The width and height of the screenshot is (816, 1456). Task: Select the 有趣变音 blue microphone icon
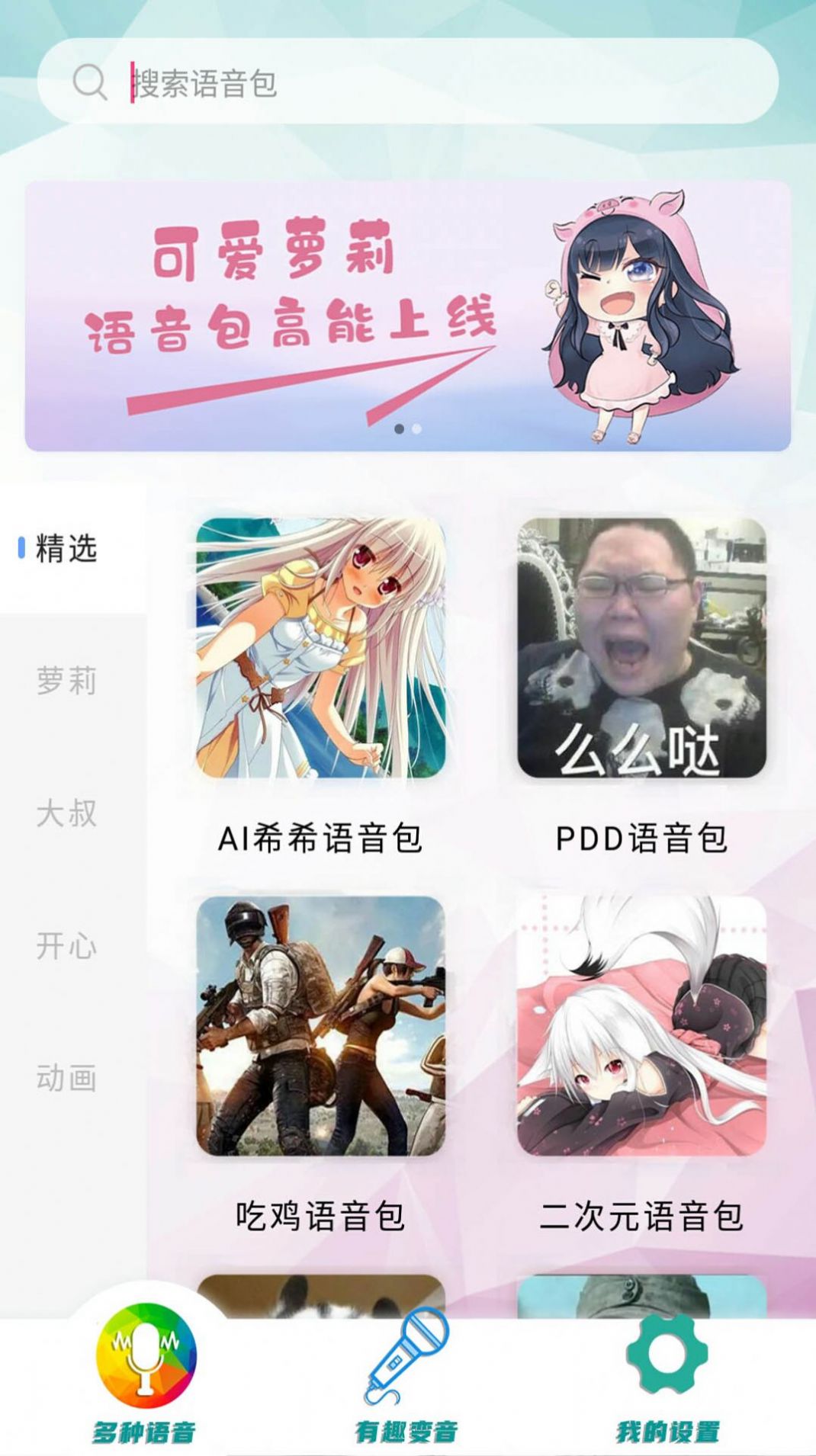pyautogui.click(x=406, y=1343)
